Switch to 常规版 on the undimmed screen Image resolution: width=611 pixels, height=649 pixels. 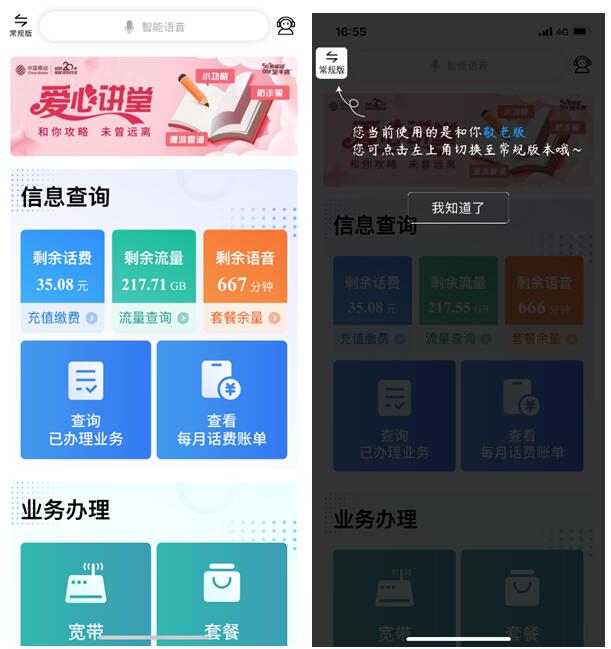[21, 25]
